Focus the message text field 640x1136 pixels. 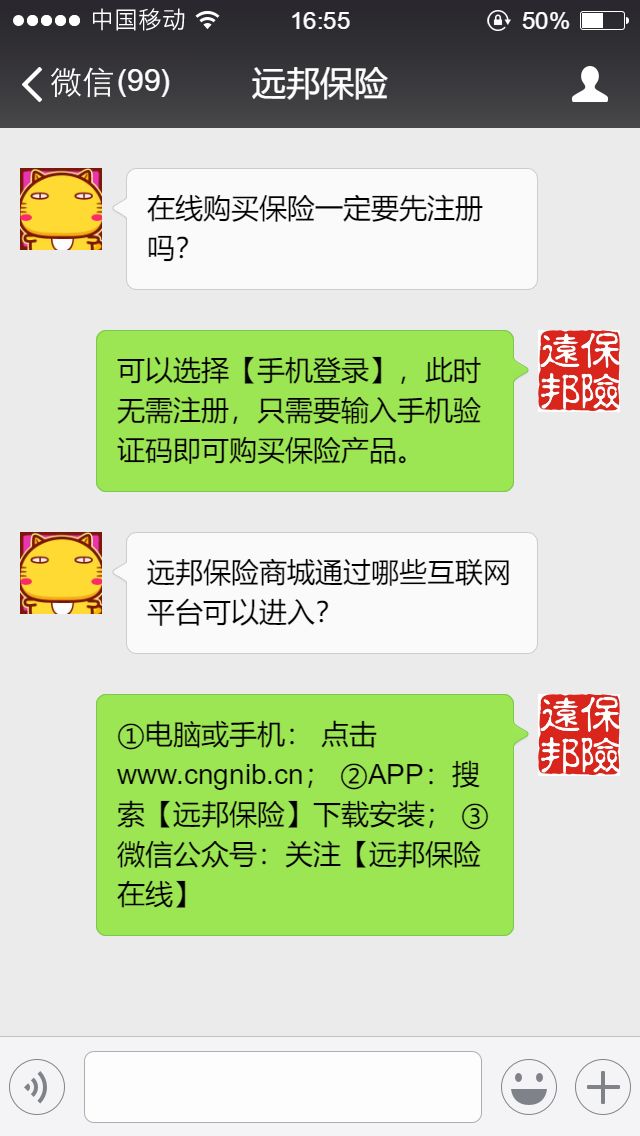tap(283, 1087)
